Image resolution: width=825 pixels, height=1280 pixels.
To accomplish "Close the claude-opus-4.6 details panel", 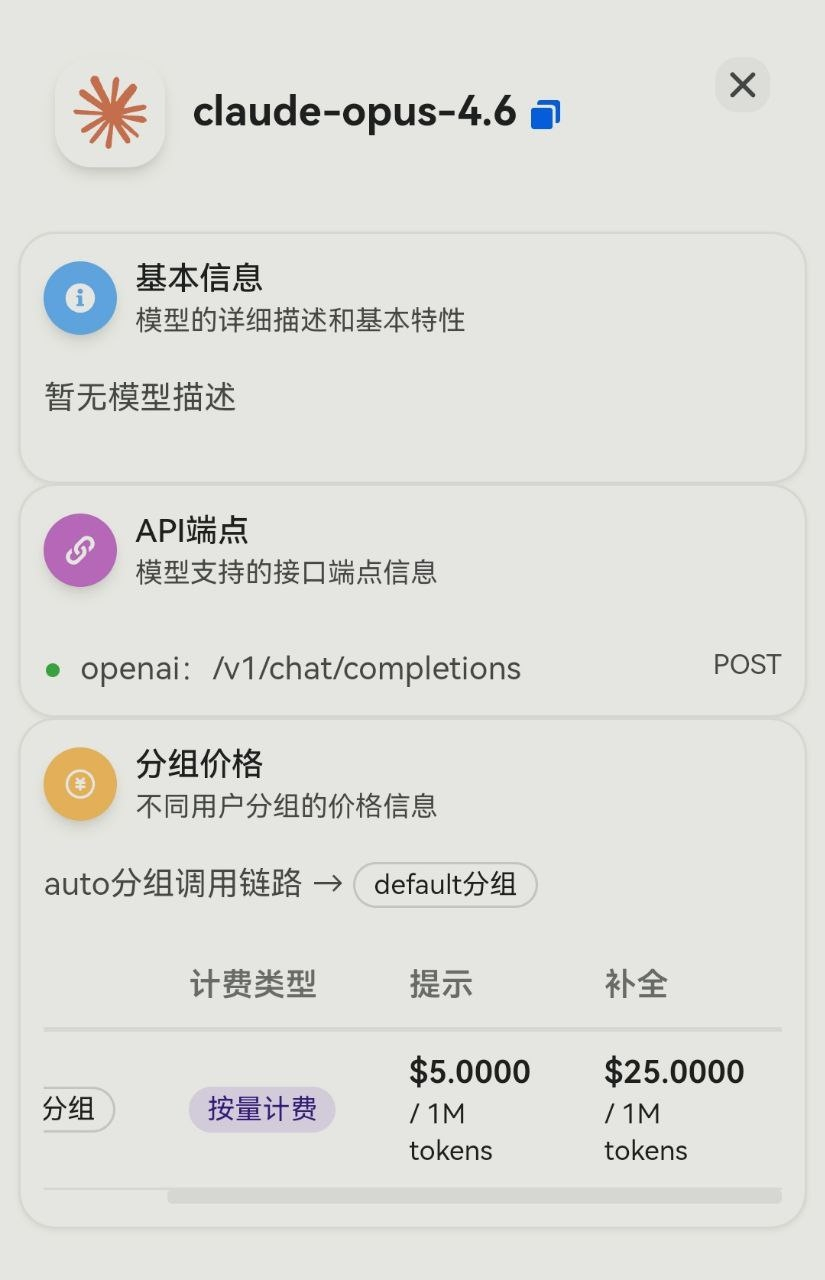I will 742,85.
